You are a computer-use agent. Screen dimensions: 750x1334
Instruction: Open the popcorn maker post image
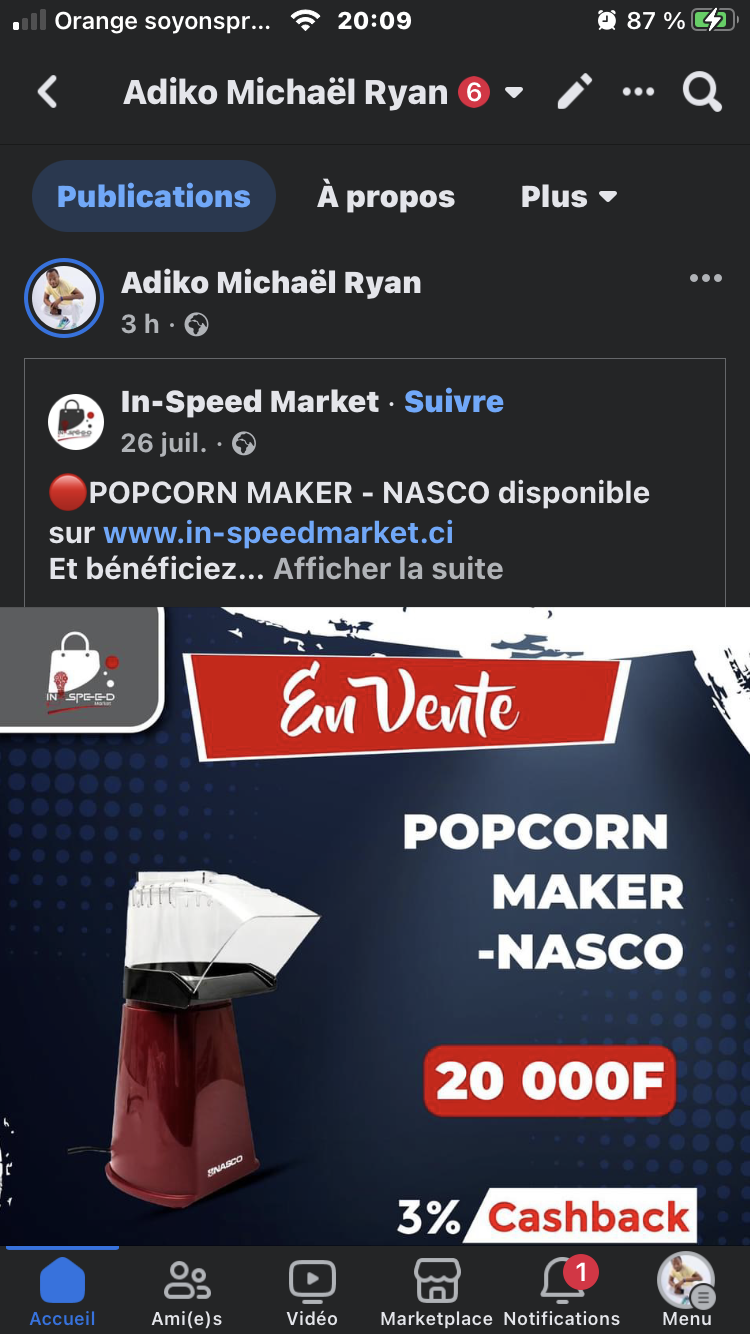click(x=375, y=925)
